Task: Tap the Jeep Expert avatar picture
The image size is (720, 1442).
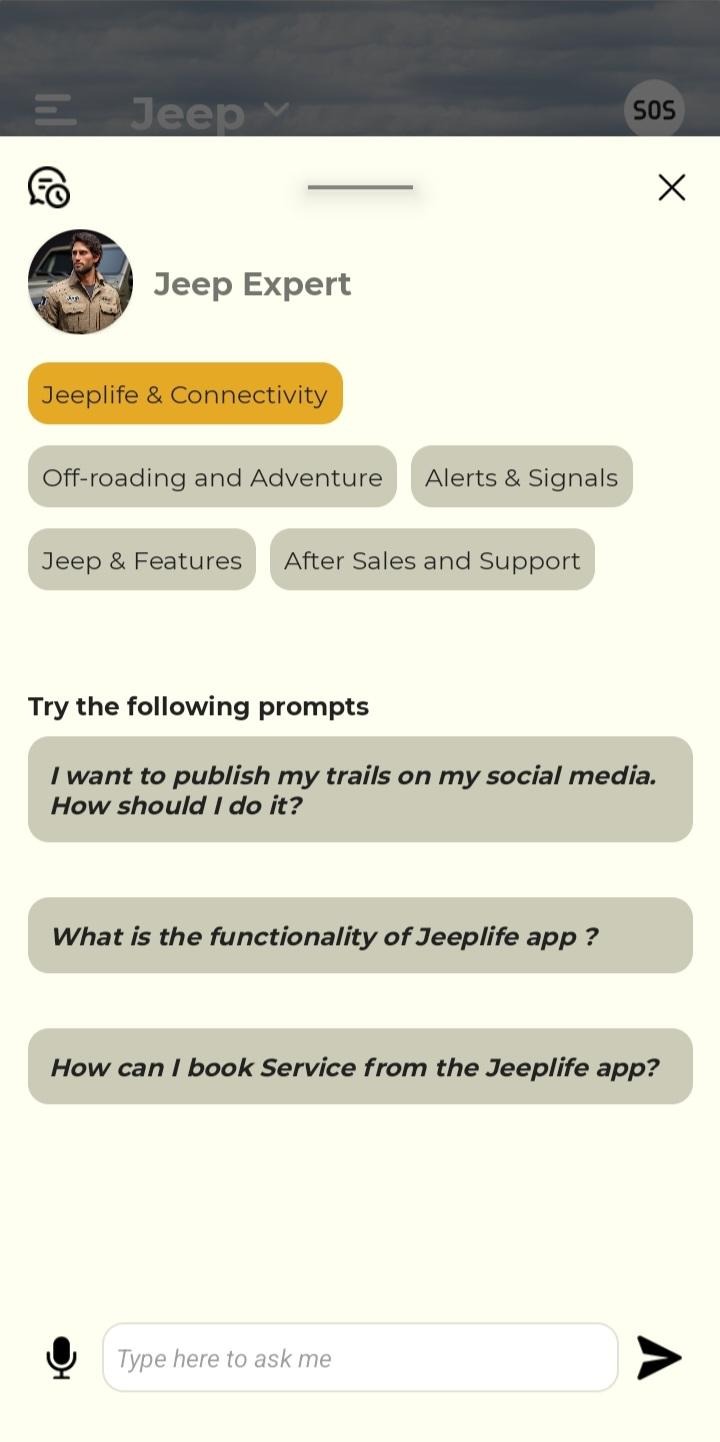Action: (80, 281)
